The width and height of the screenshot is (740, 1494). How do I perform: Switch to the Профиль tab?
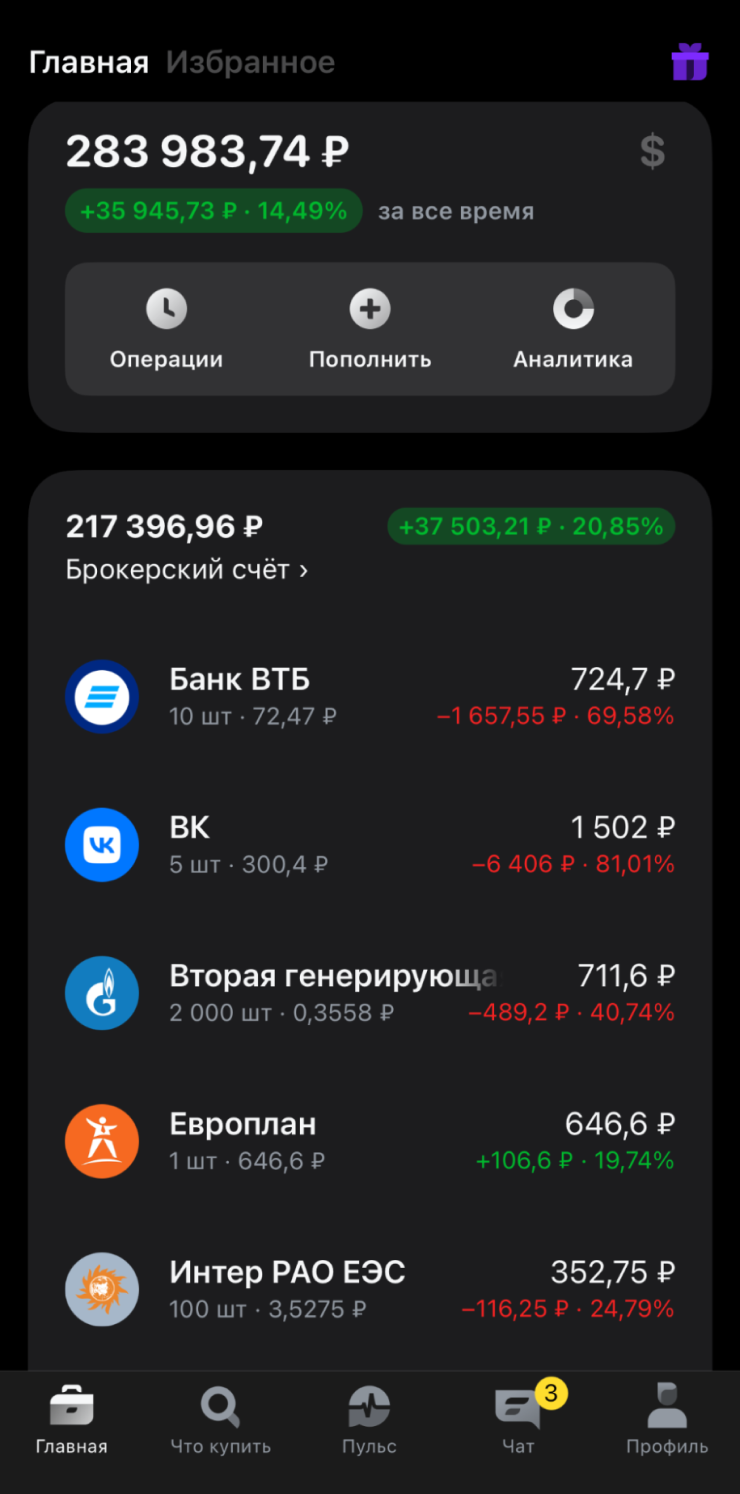(x=667, y=1421)
